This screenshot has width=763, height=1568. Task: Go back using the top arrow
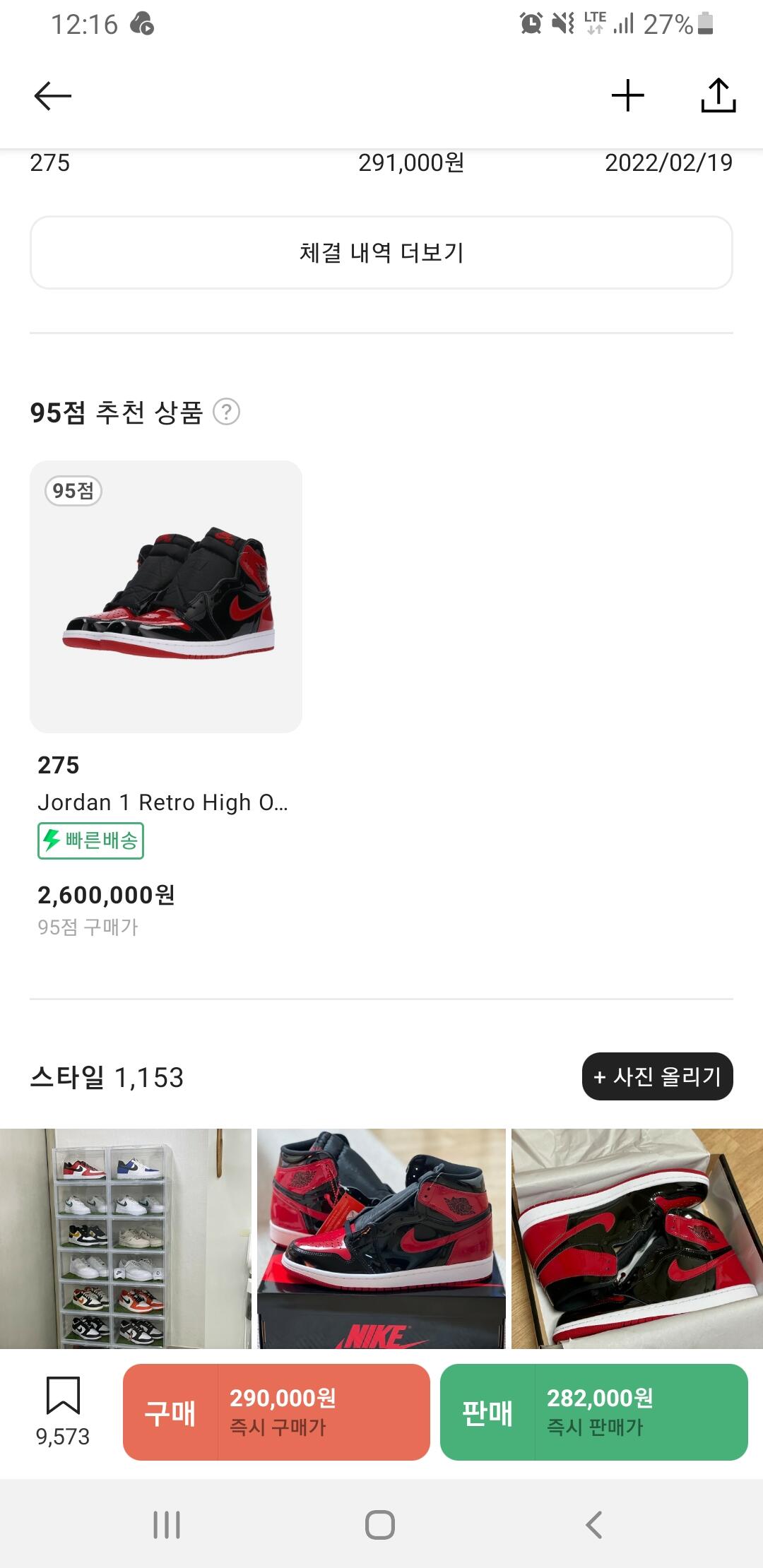coord(53,96)
